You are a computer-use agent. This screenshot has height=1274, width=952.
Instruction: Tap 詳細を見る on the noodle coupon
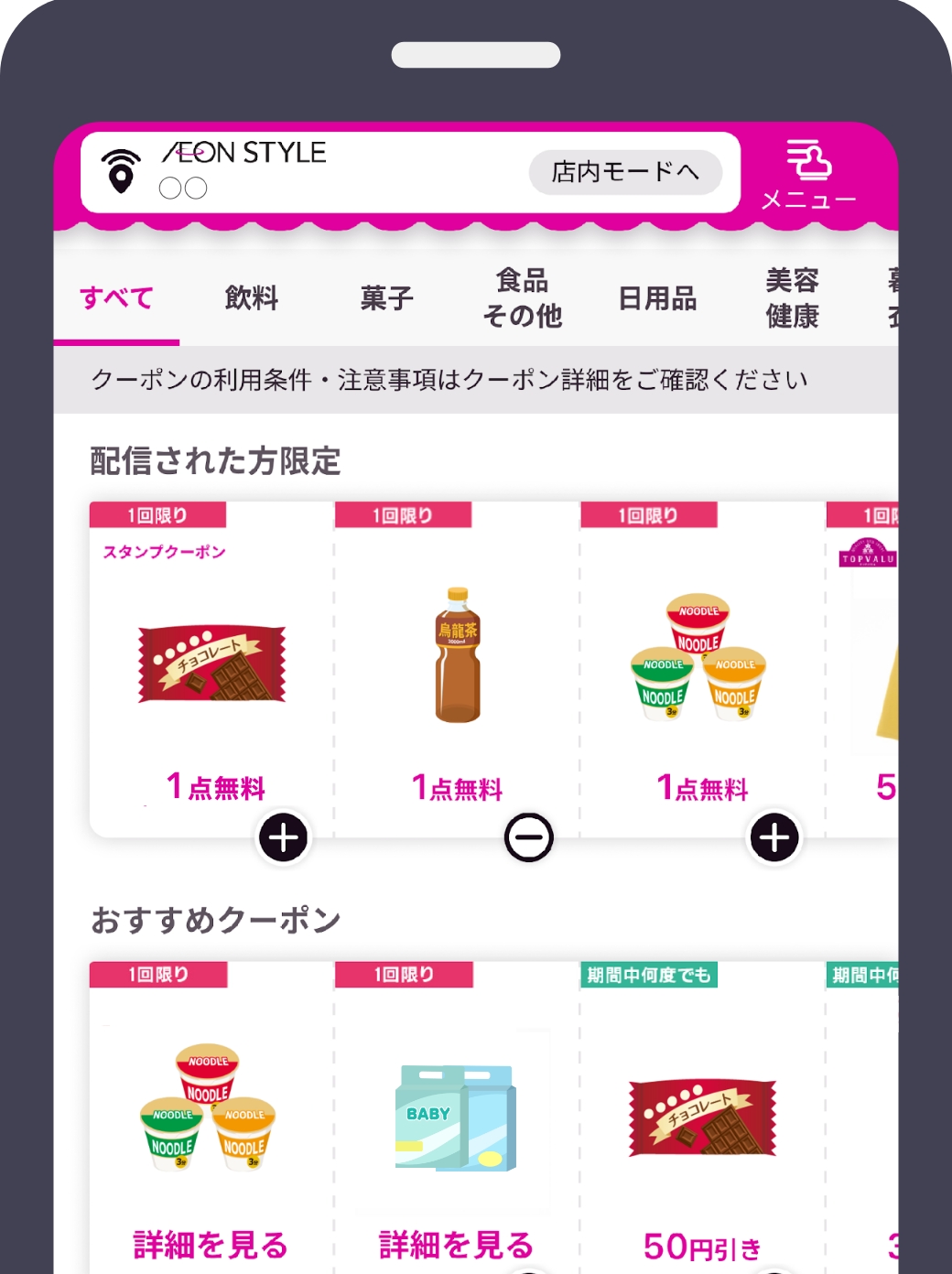click(211, 1245)
